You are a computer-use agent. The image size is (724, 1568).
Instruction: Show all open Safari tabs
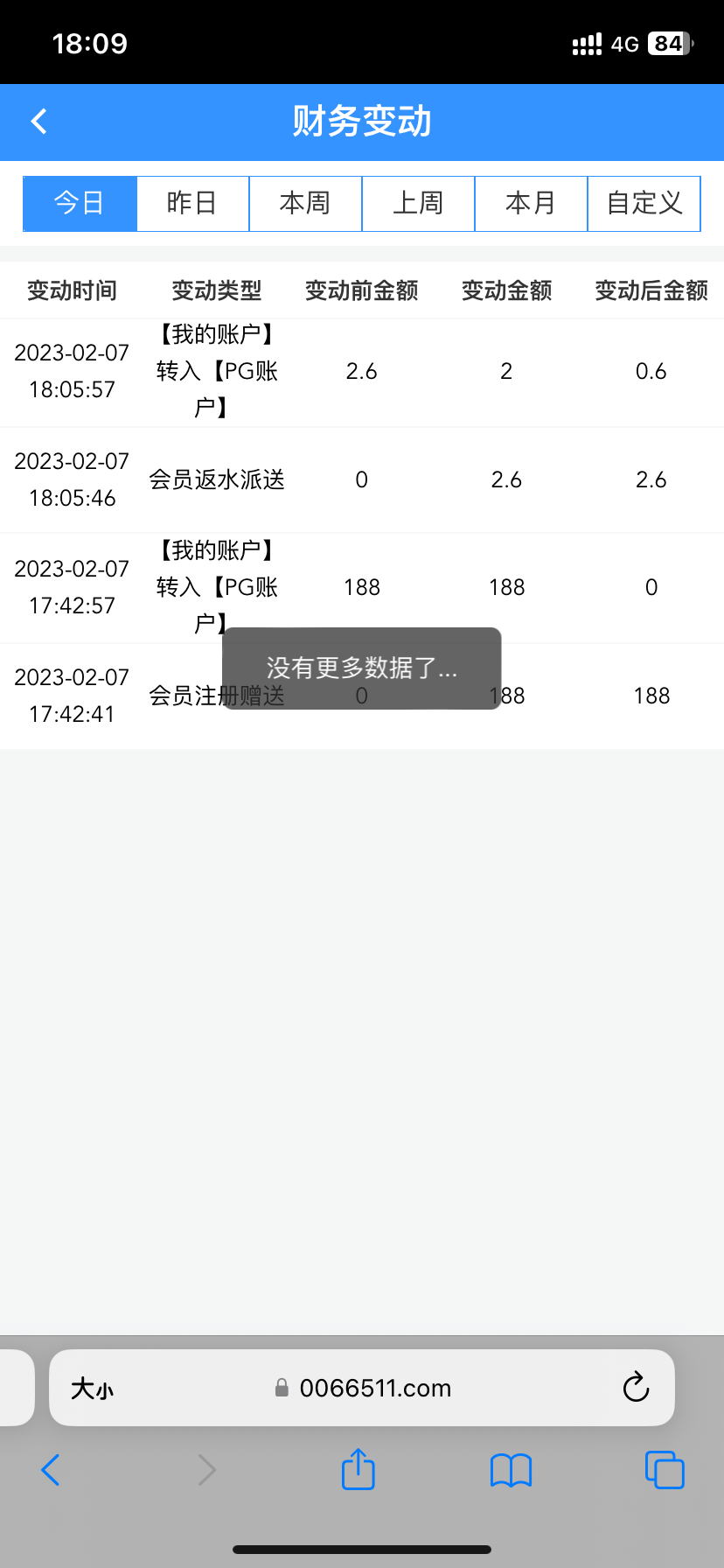665,1470
